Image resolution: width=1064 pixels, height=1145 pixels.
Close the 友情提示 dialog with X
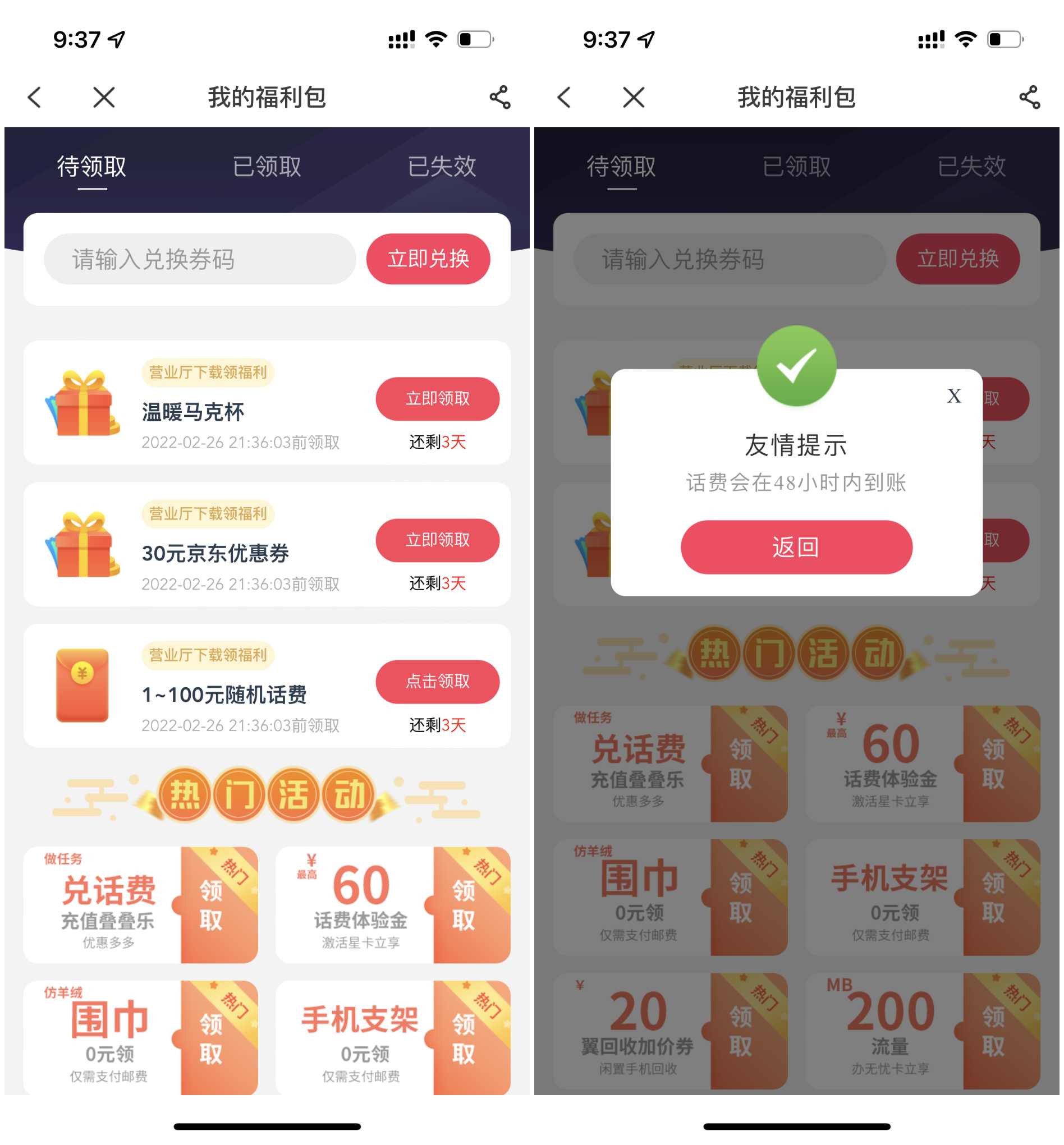click(x=953, y=396)
